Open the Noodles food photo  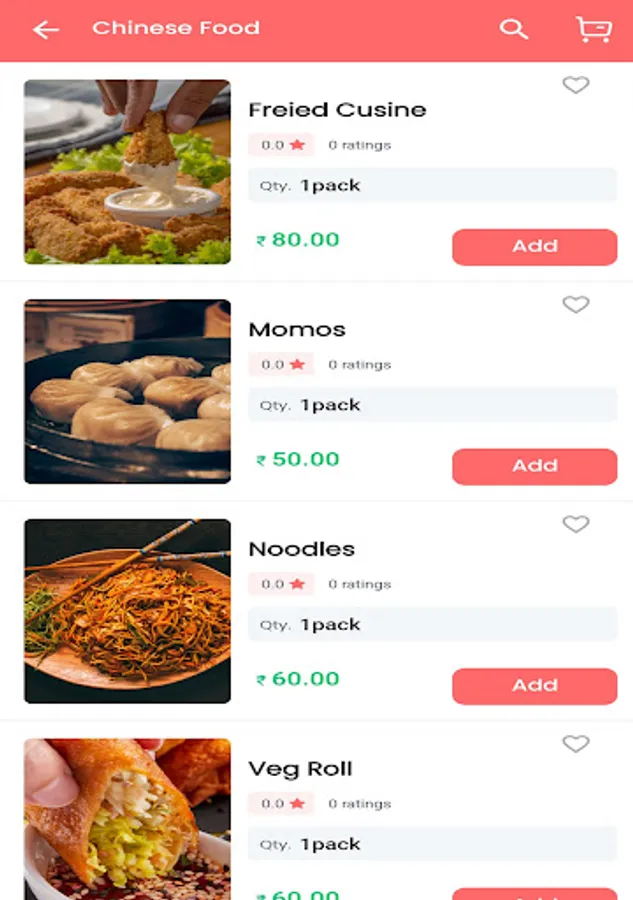(x=128, y=611)
